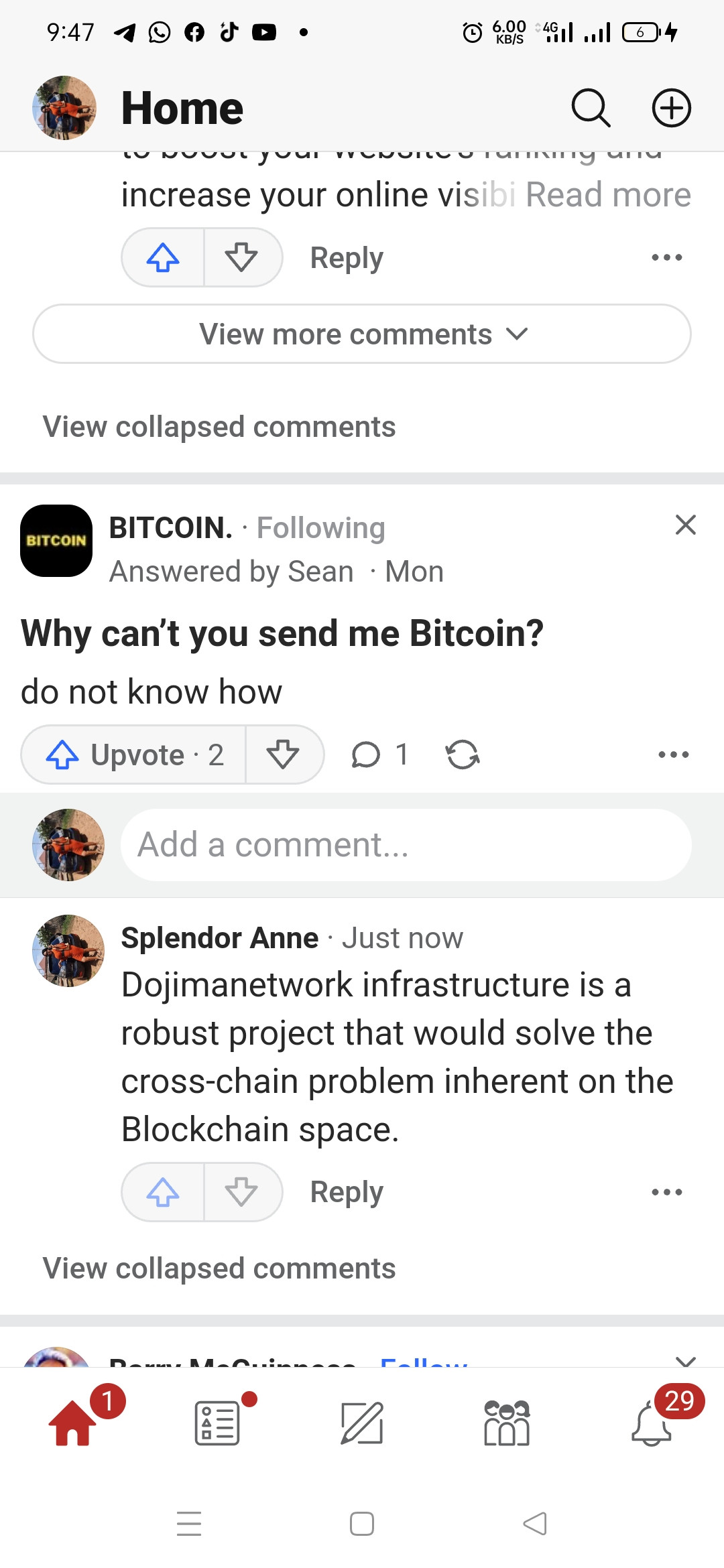This screenshot has height=1568, width=724.
Task: Switch to the Following feed tab
Action: [x=218, y=1423]
